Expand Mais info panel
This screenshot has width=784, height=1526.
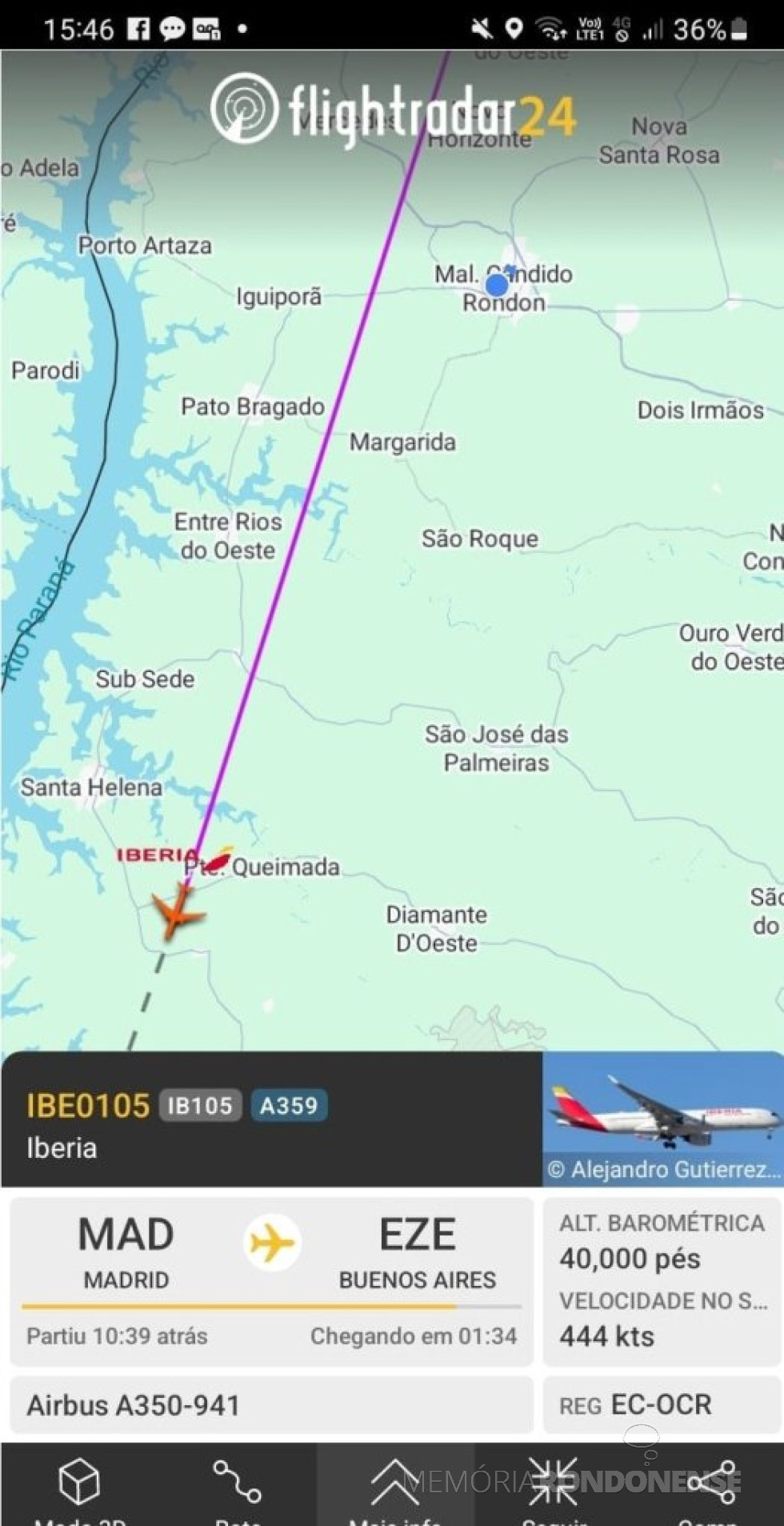pyautogui.click(x=395, y=1485)
